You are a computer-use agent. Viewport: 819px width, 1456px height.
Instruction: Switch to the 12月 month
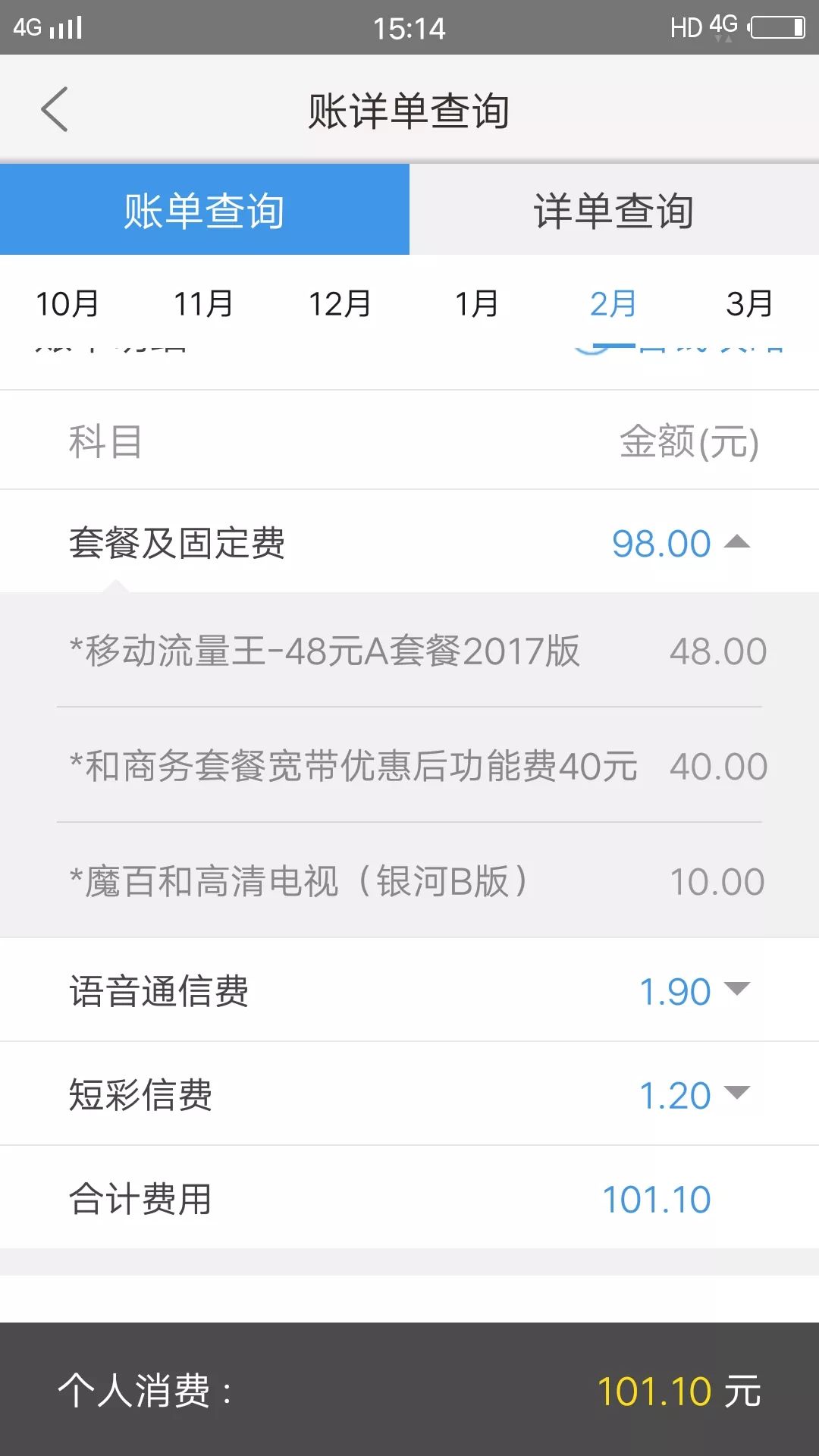[x=340, y=304]
